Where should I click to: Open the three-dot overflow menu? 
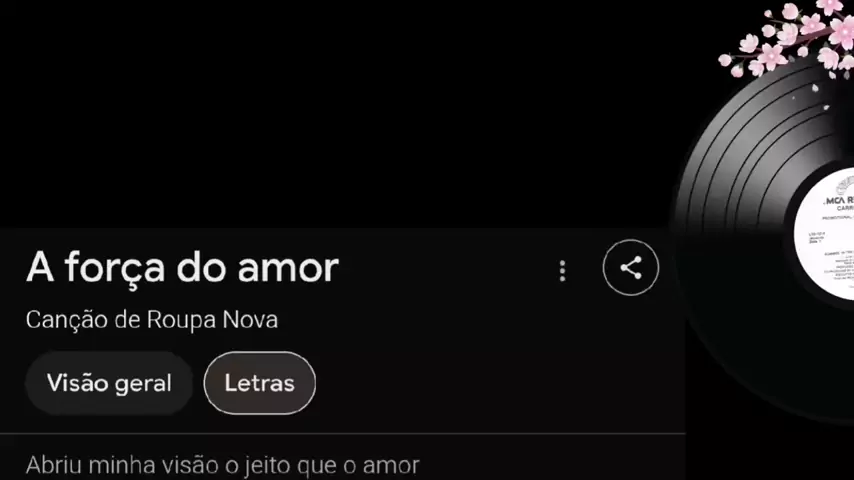(562, 270)
